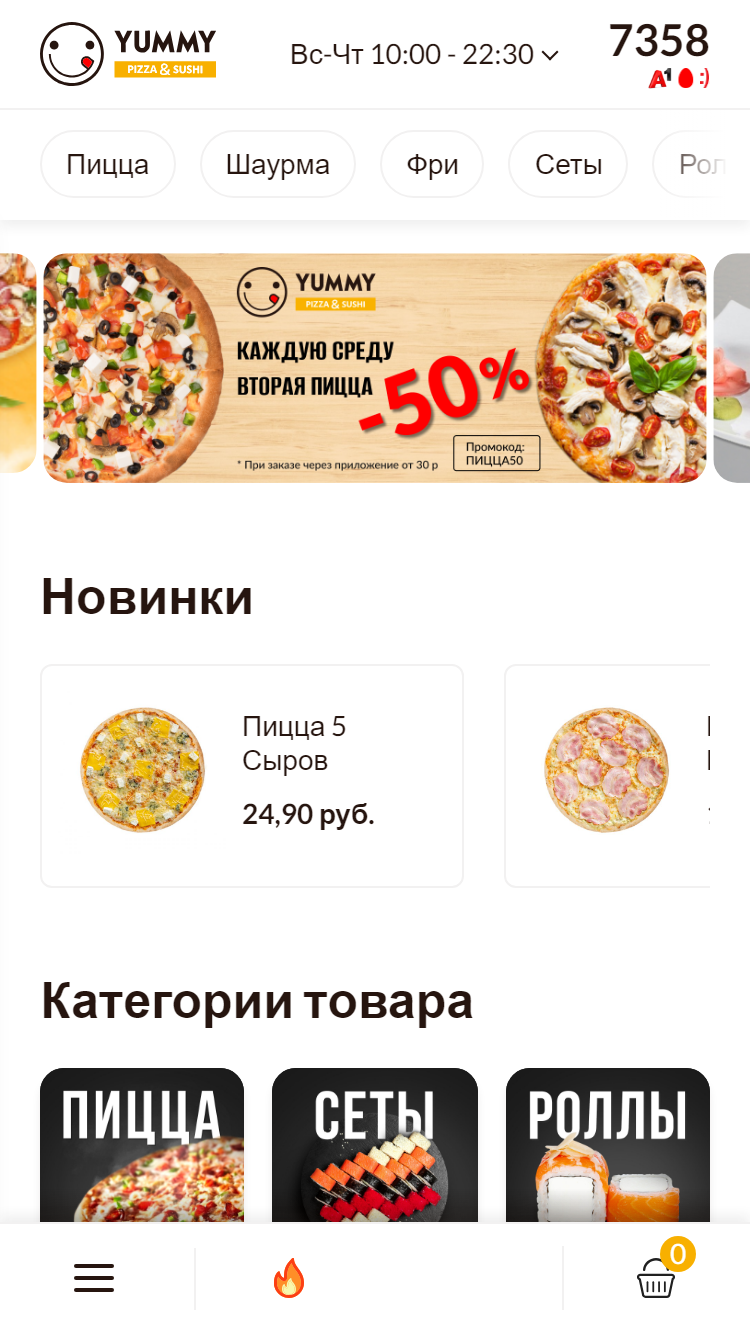
Task: Expand the working hours dropdown
Action: 424,54
